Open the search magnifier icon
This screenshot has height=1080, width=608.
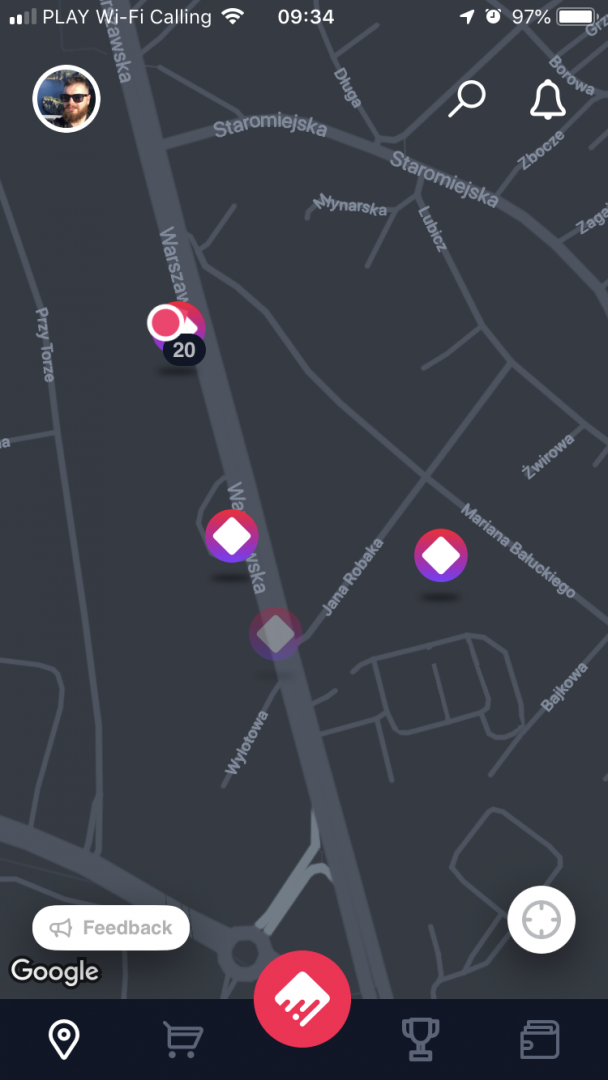(466, 100)
